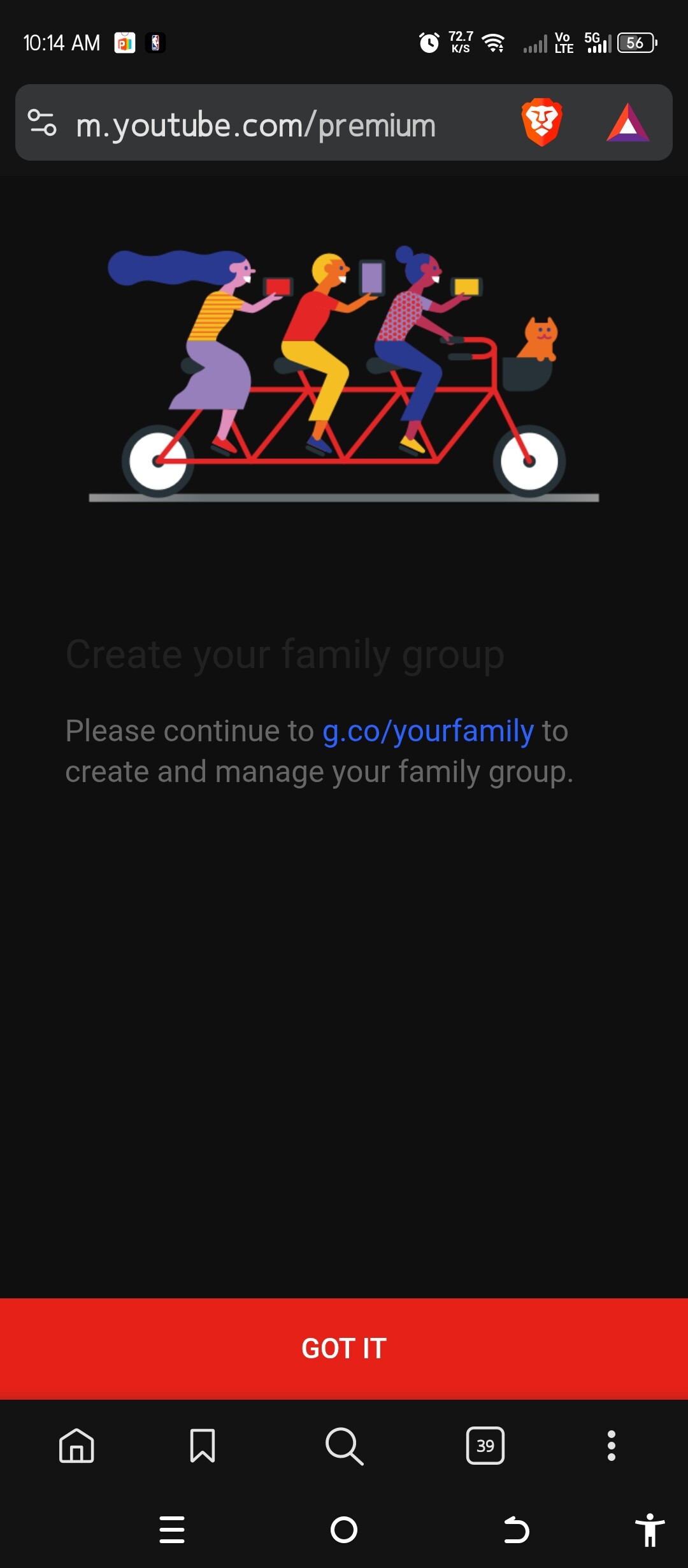The height and width of the screenshot is (1568, 688).
Task: Open site settings icon in address bar
Action: 42,122
